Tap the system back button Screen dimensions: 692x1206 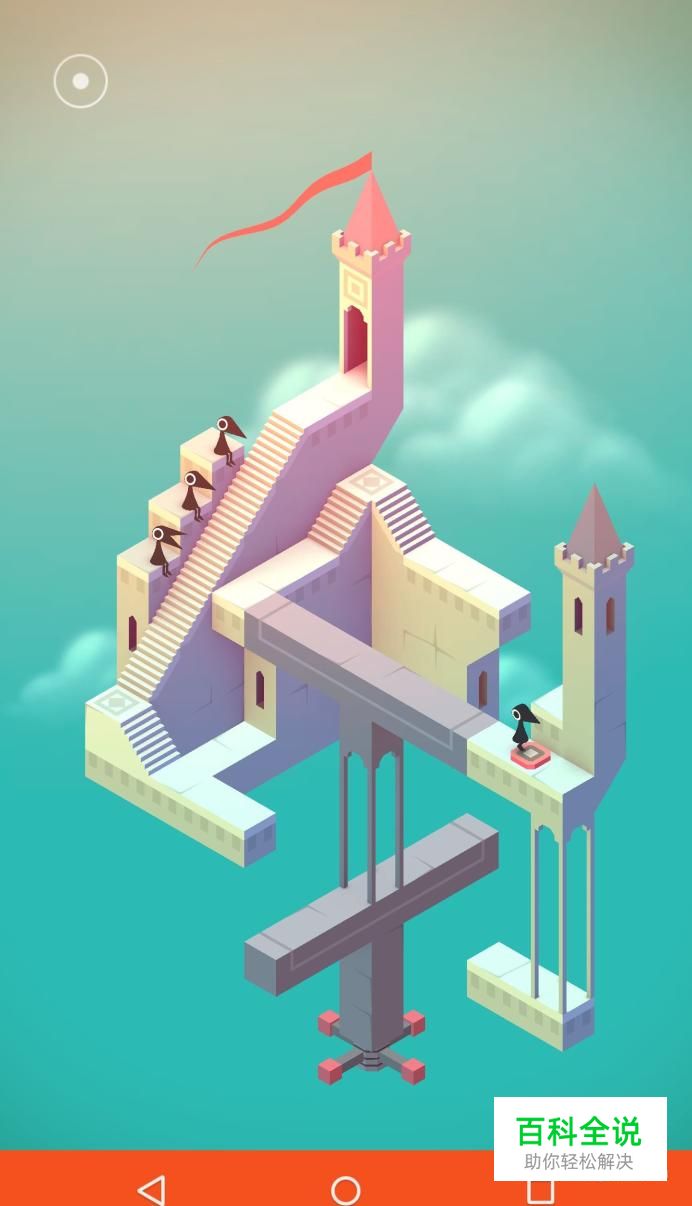pyautogui.click(x=151, y=1190)
